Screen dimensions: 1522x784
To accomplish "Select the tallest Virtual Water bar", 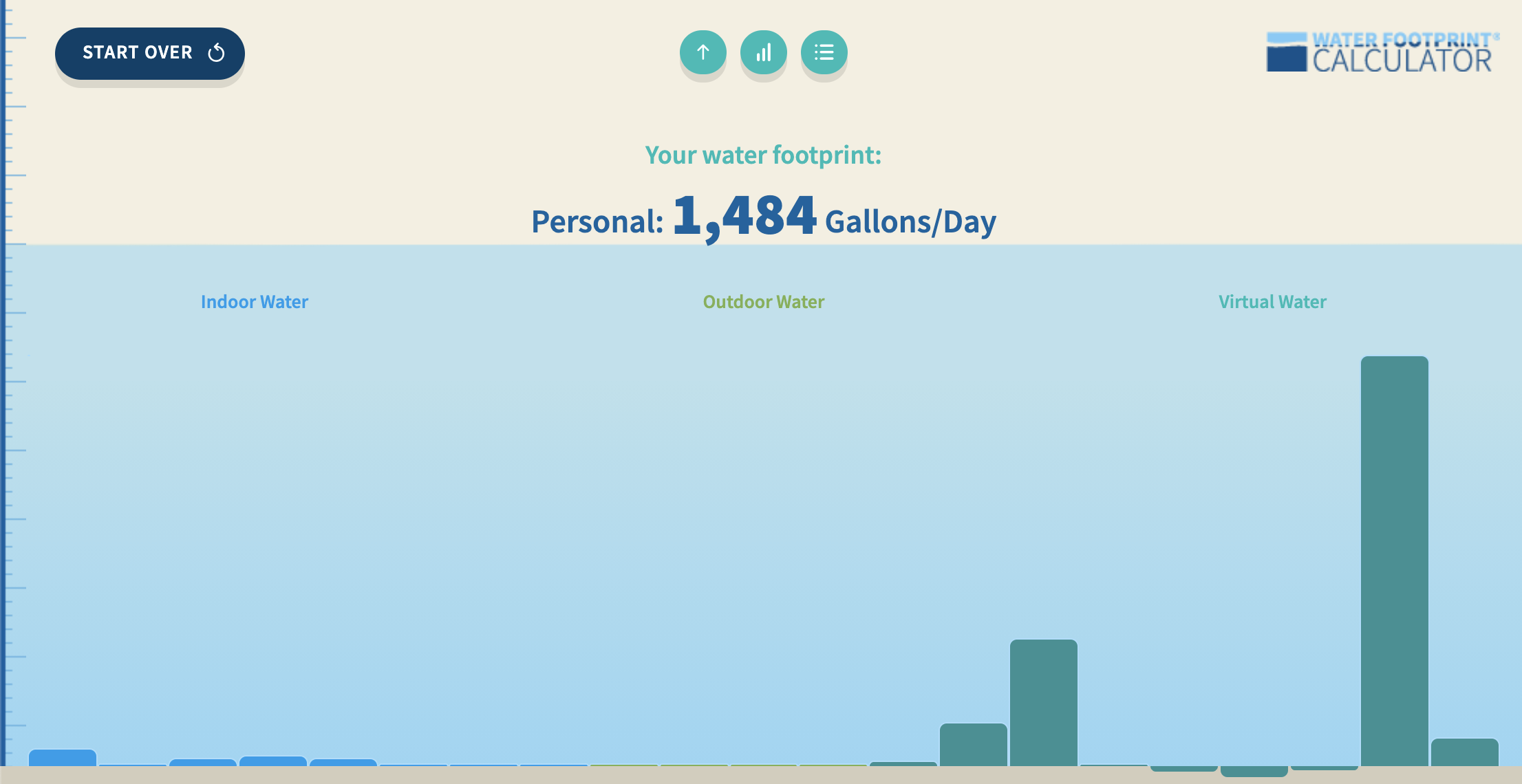I will pyautogui.click(x=1395, y=560).
